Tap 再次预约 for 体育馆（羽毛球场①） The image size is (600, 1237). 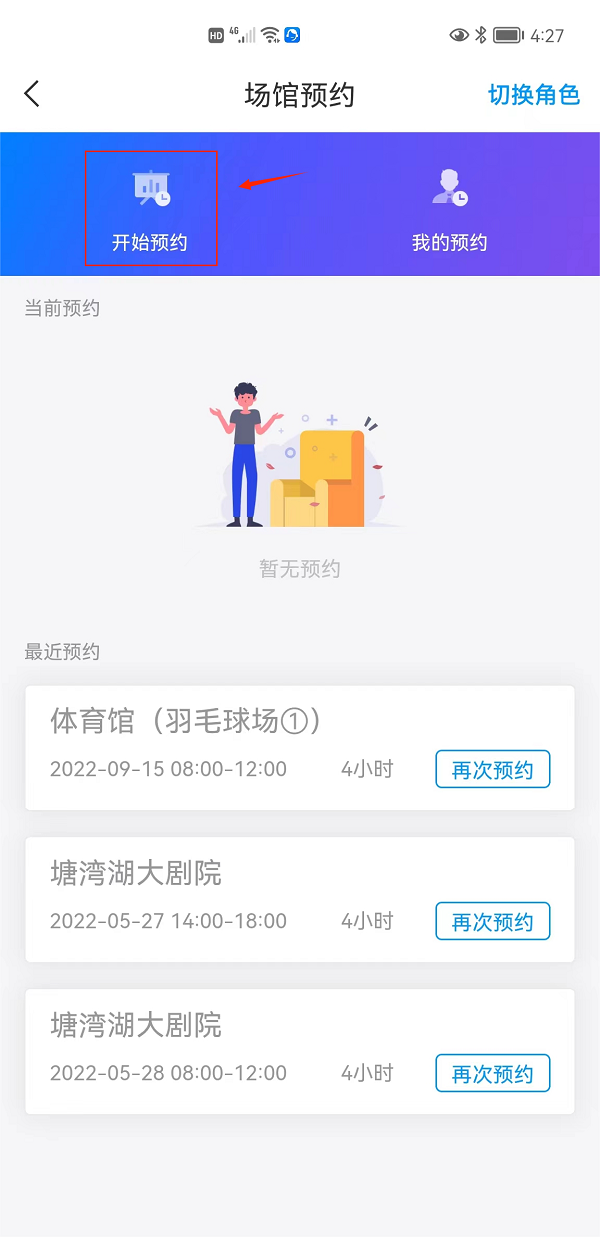[x=492, y=770]
